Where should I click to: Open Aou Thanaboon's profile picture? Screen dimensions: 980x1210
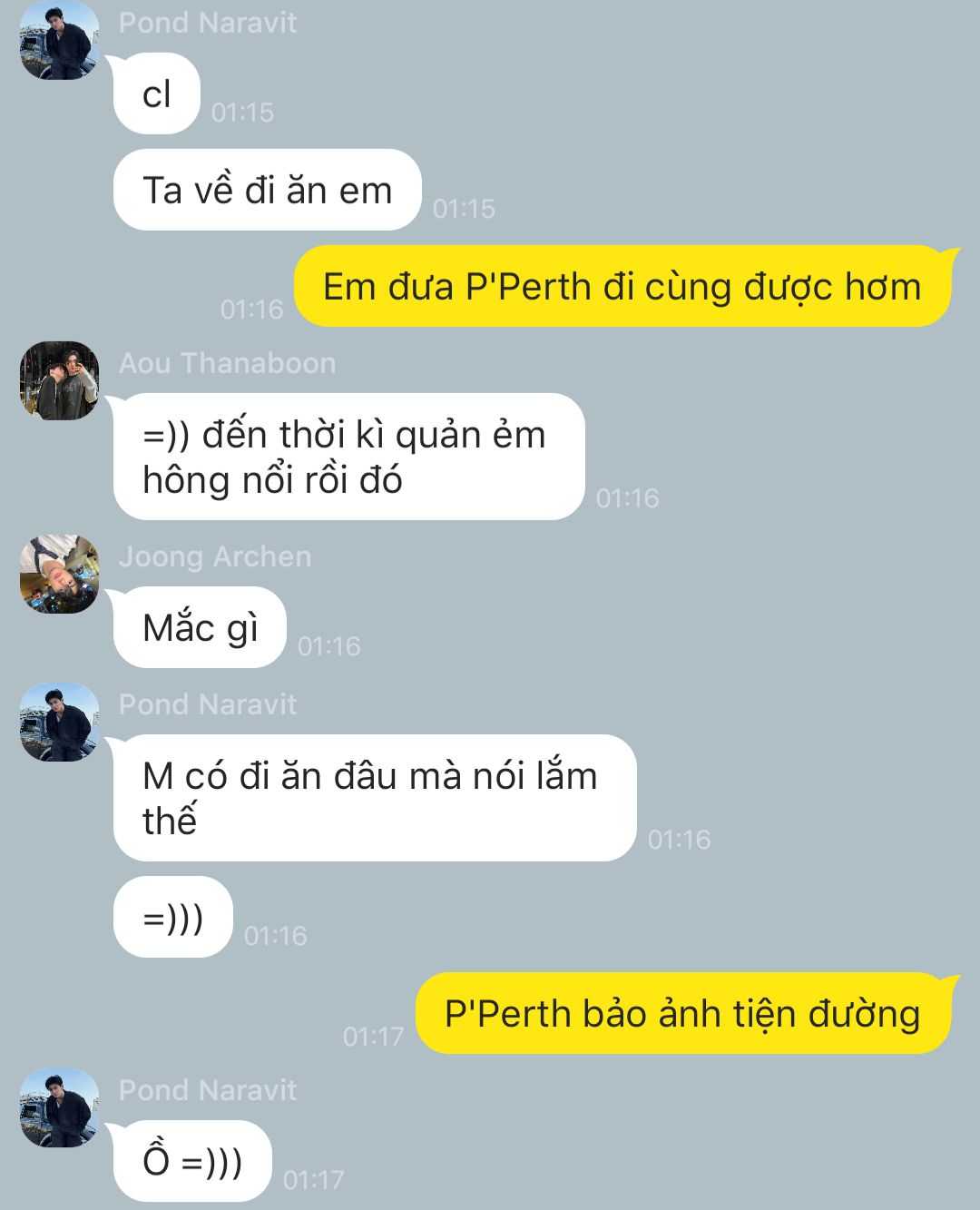coord(59,380)
